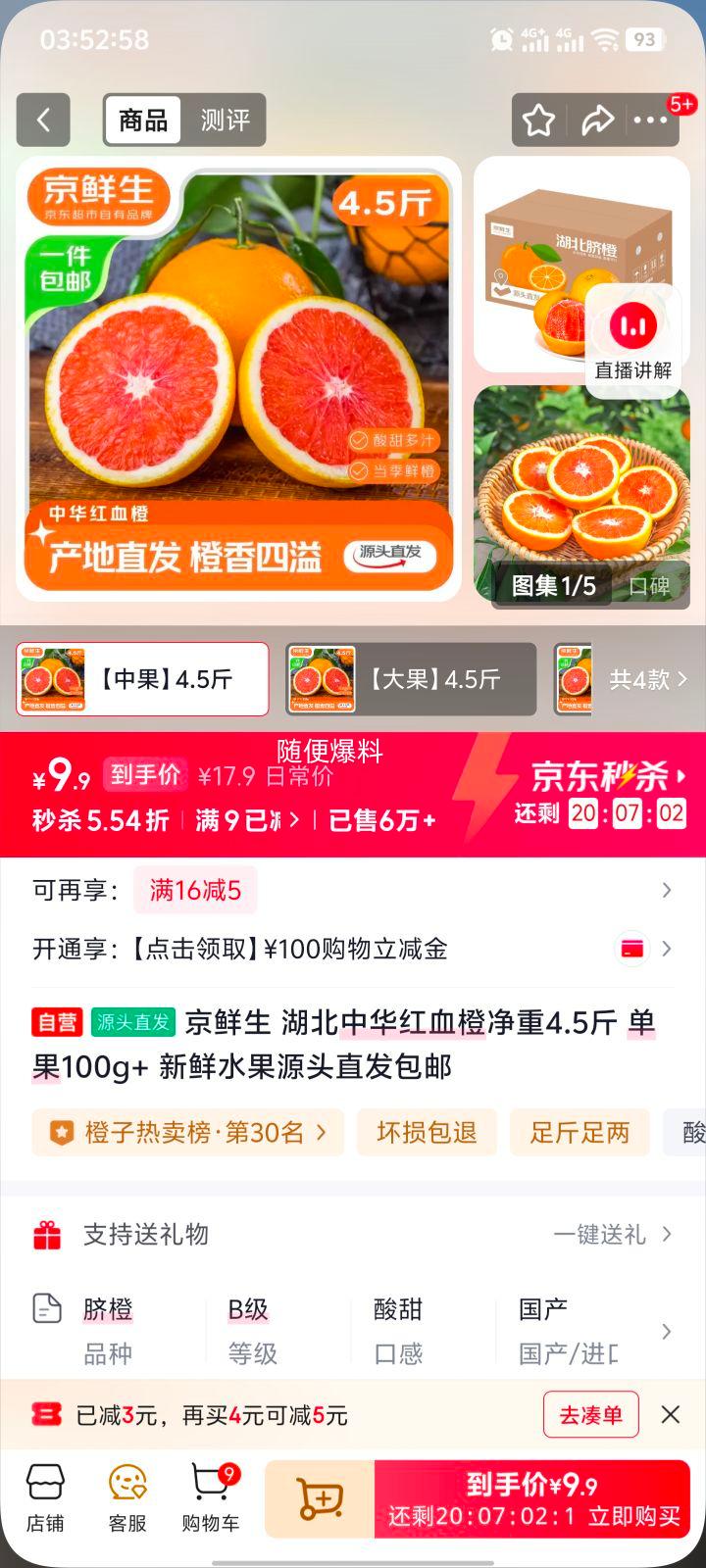Select the 【大果】4.5斤 variant

coord(411,679)
